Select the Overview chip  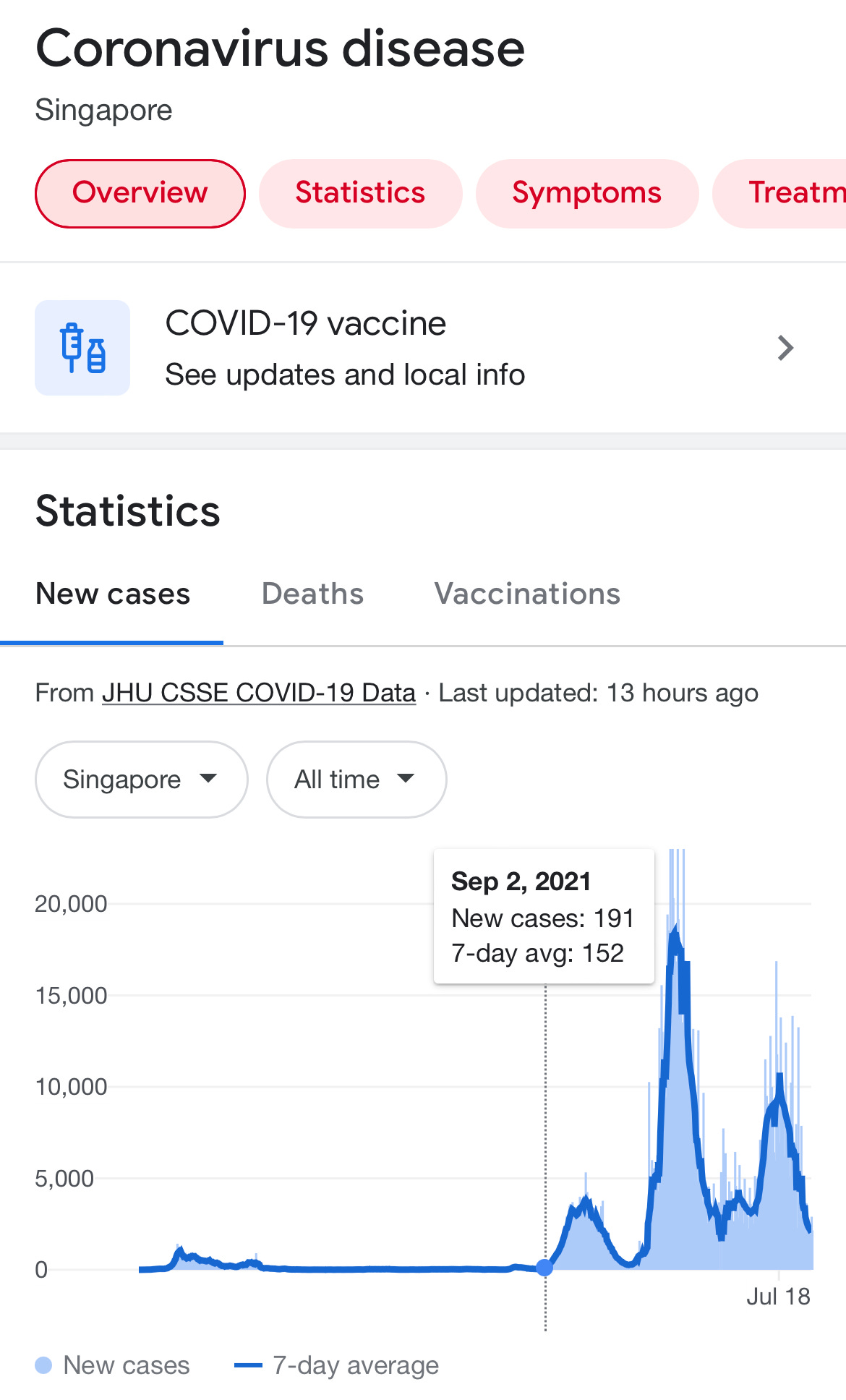(x=140, y=194)
